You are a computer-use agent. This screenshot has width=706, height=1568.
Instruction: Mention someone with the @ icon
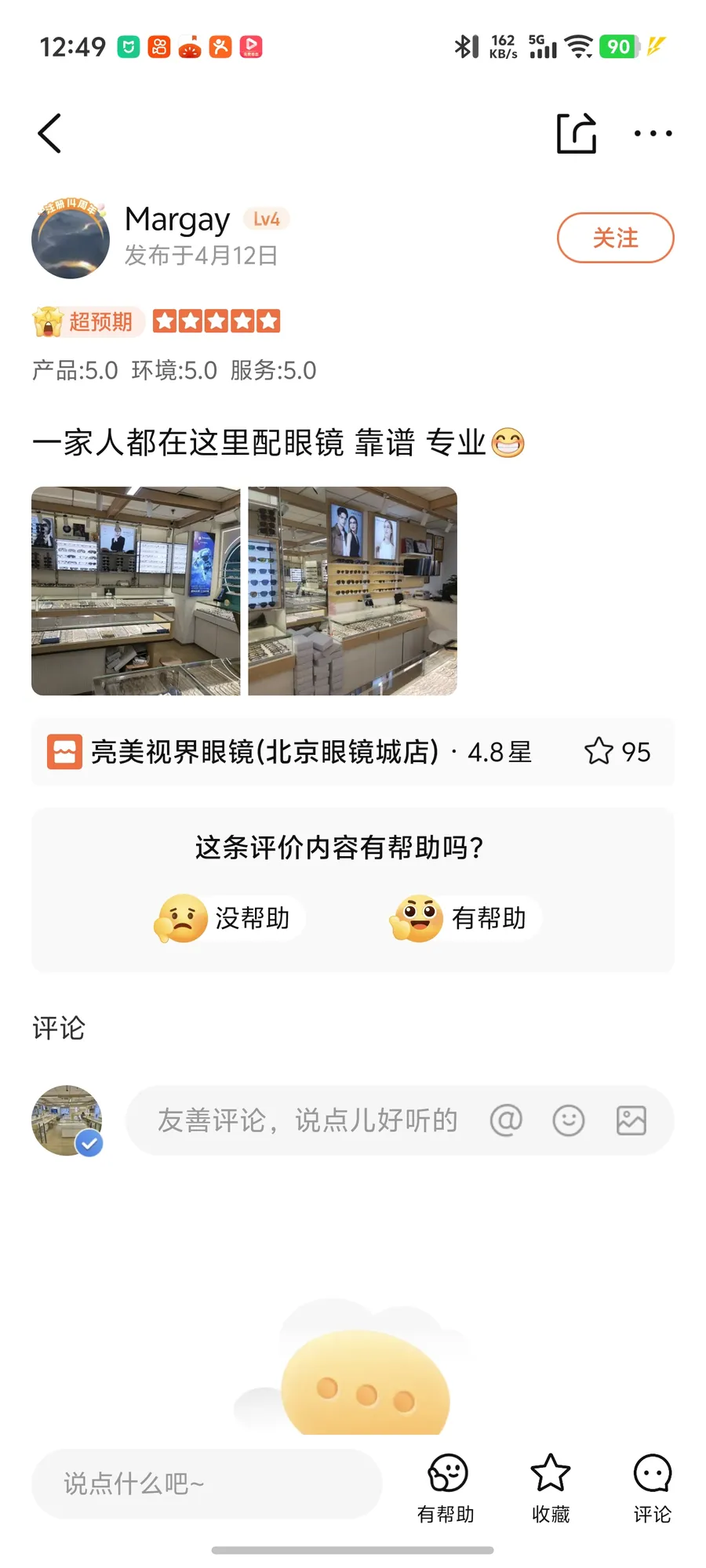(506, 1120)
